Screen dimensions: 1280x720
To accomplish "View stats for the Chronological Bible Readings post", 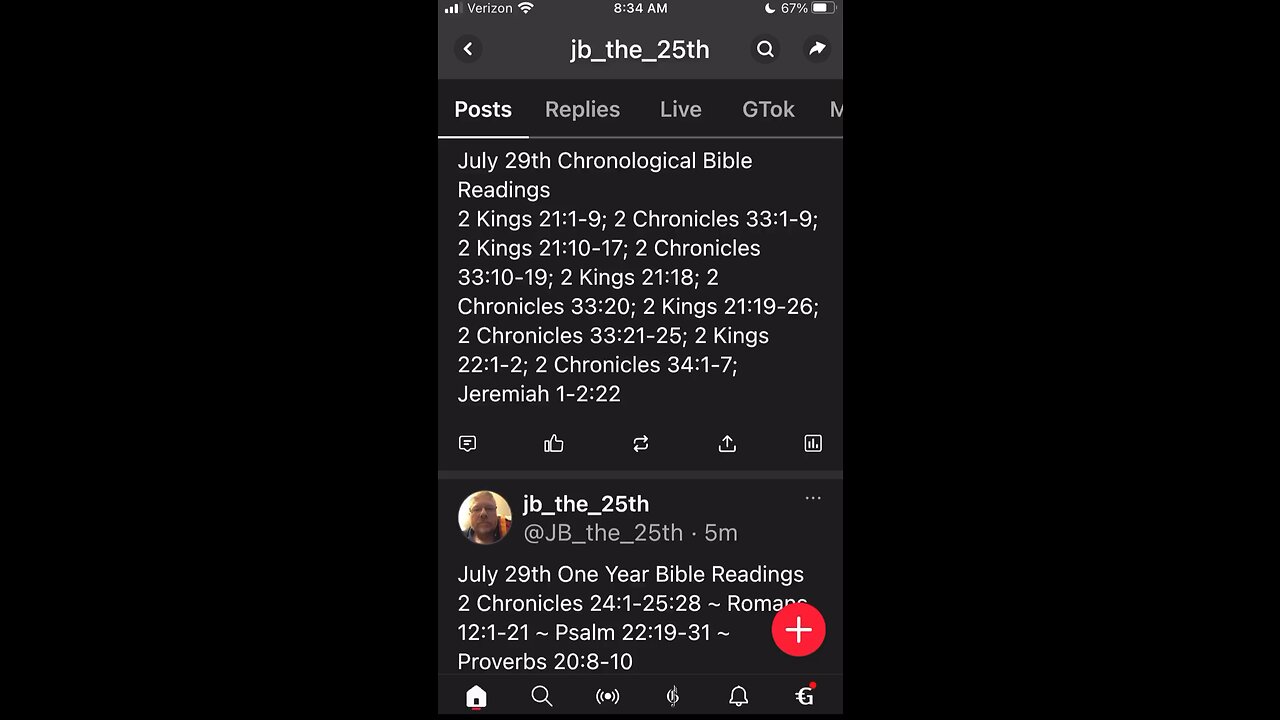I will pyautogui.click(x=813, y=443).
